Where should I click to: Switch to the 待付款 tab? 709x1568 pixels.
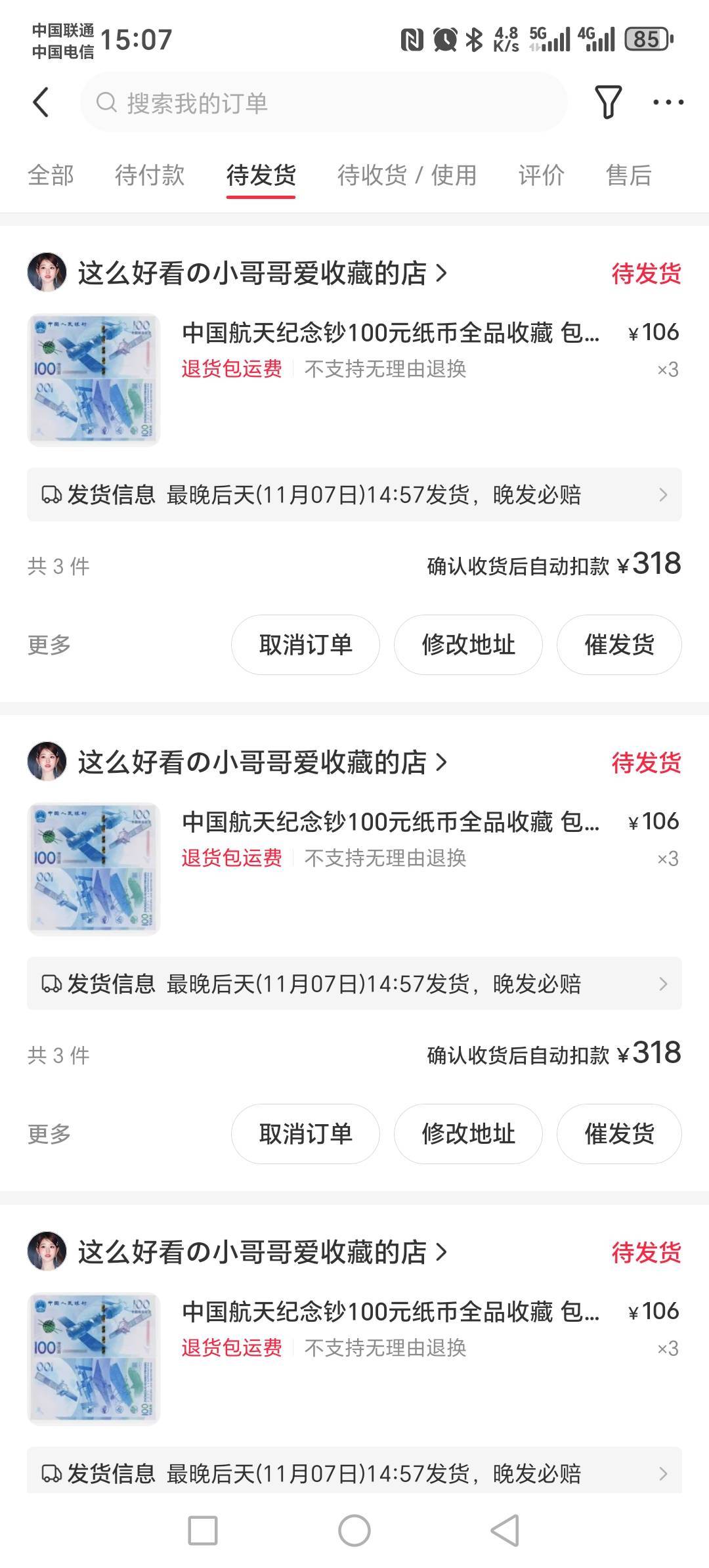tap(150, 175)
